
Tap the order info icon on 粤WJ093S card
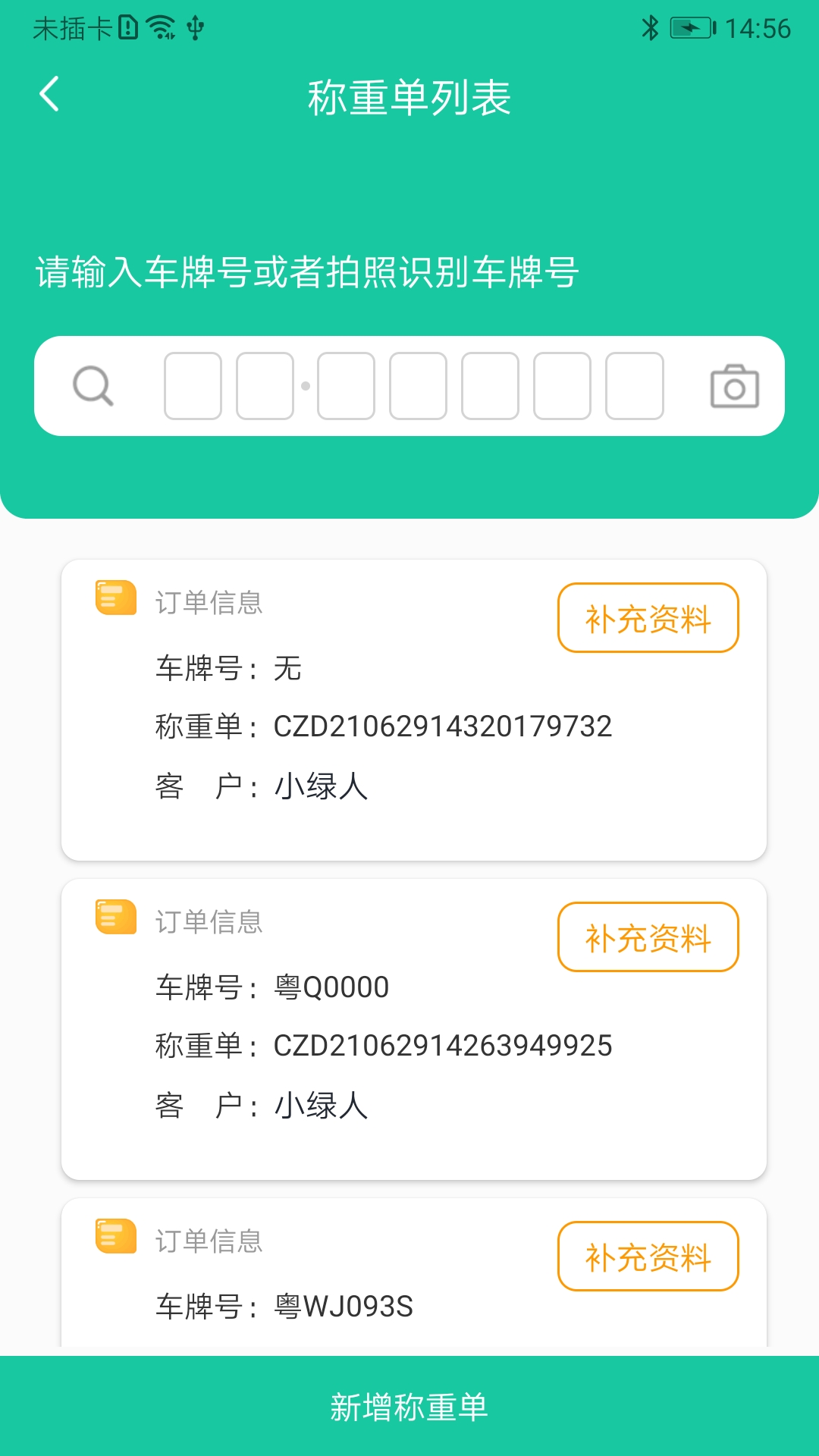[x=115, y=1239]
